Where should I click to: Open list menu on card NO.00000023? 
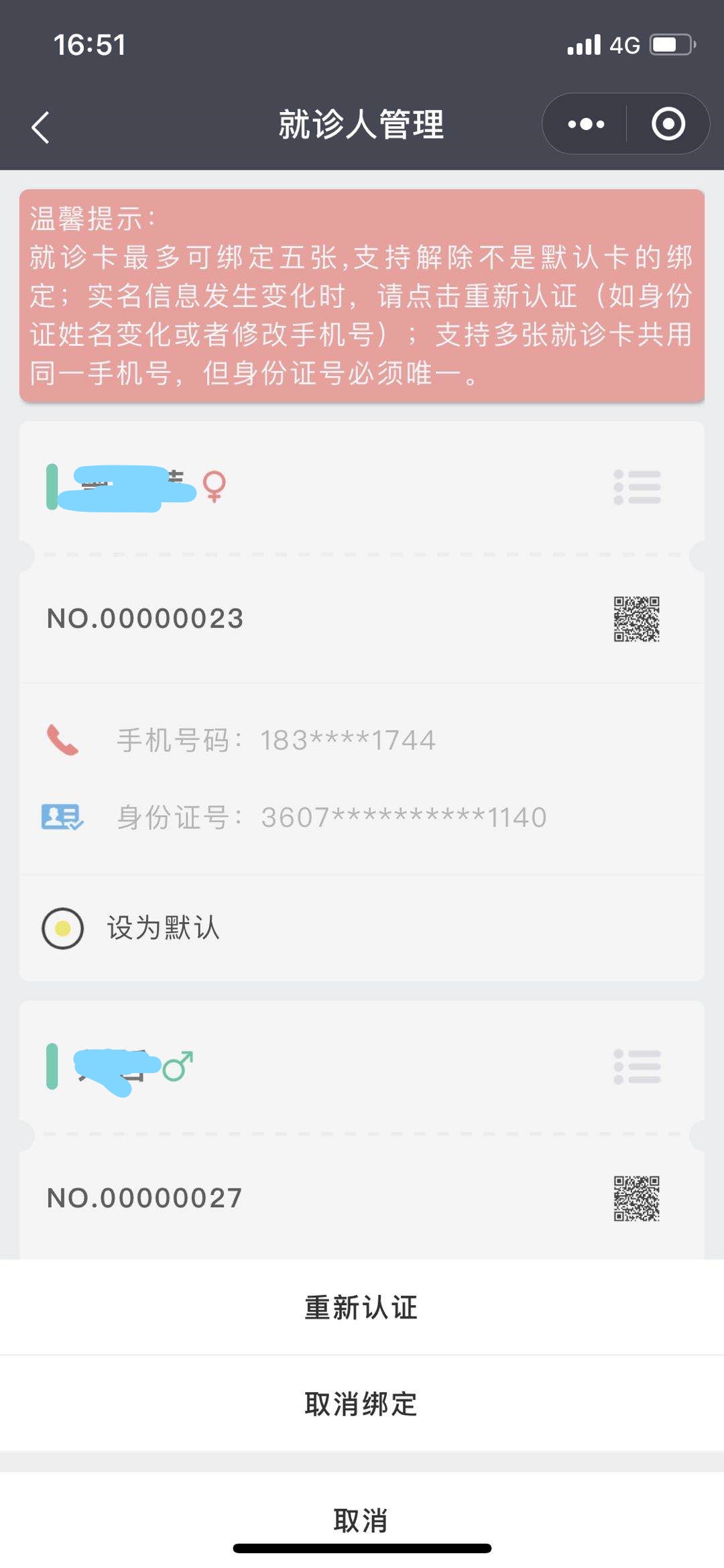tap(637, 487)
